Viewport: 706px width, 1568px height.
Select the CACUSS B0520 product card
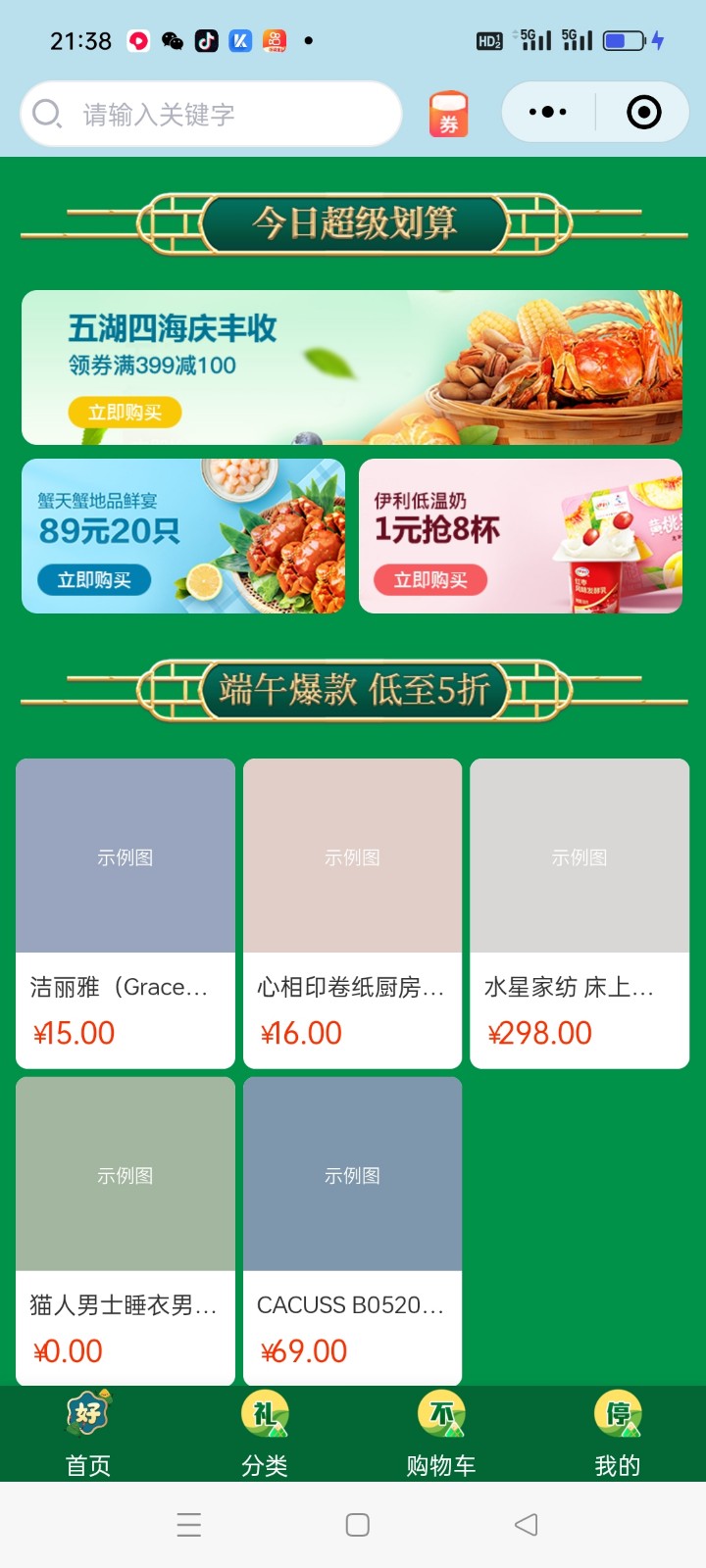coord(352,1231)
